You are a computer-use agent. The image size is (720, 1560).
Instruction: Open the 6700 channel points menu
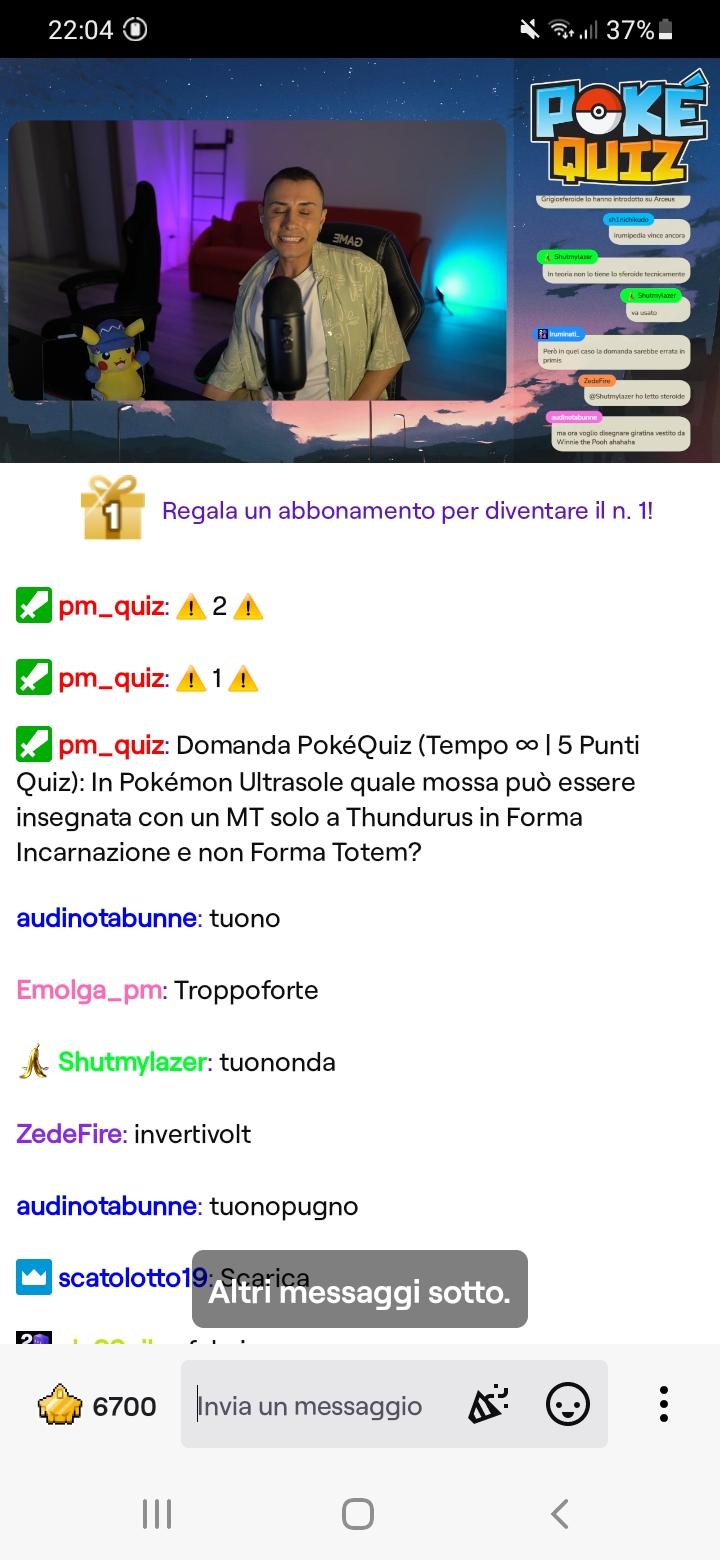(97, 1406)
